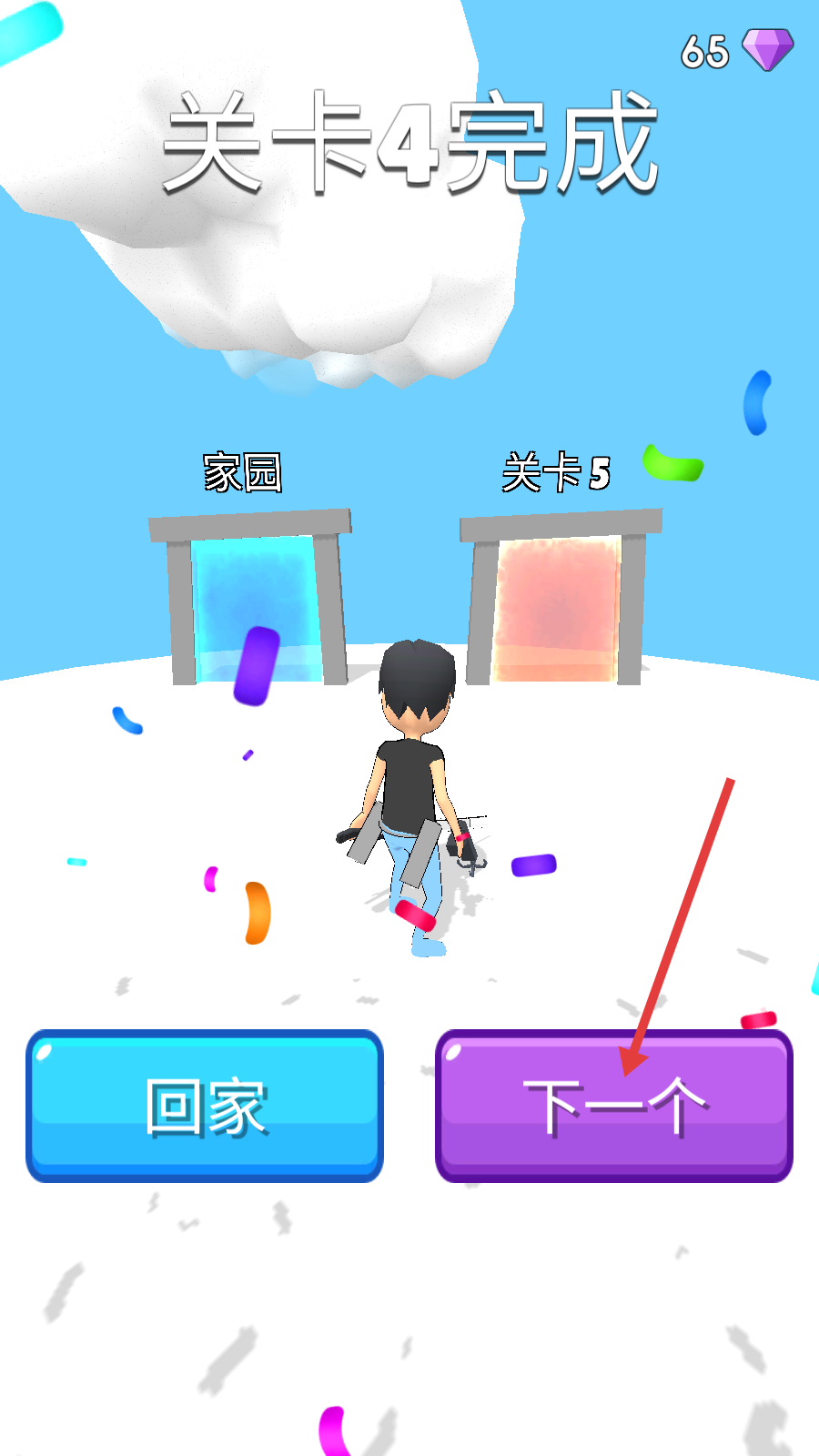Continue with the purple 下一个 button
This screenshot has width=819, height=1456.
[614, 1106]
